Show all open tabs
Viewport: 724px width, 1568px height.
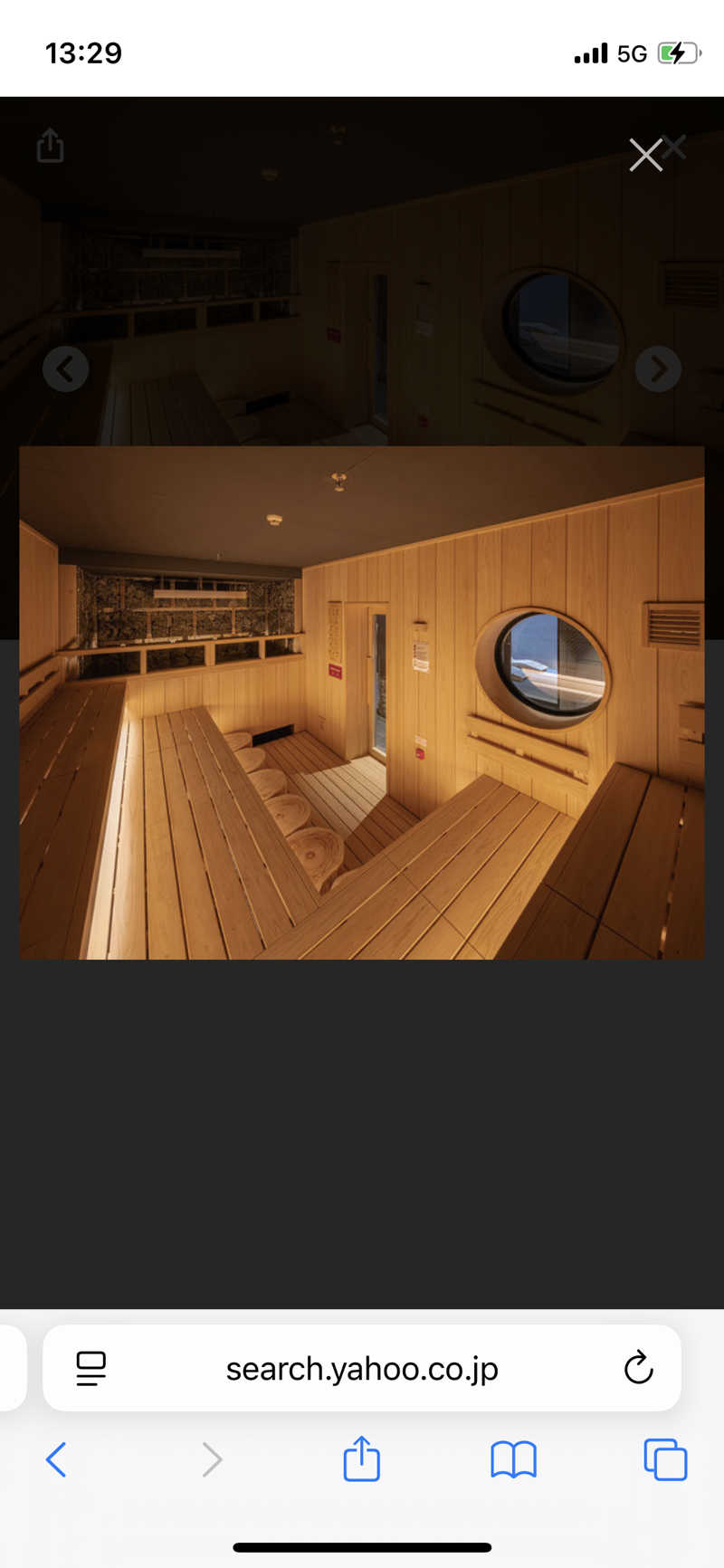[665, 1459]
